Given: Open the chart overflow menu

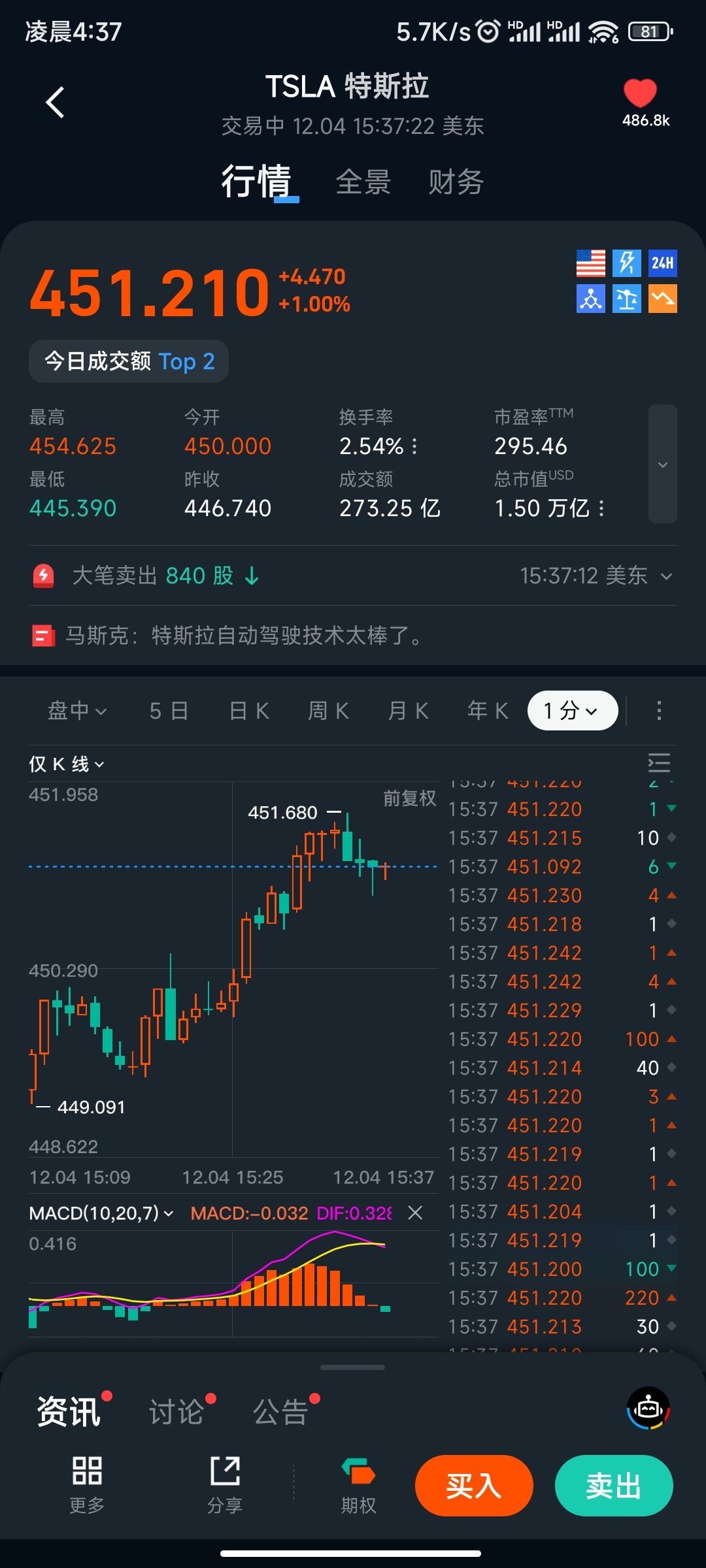Looking at the screenshot, I should pyautogui.click(x=659, y=711).
